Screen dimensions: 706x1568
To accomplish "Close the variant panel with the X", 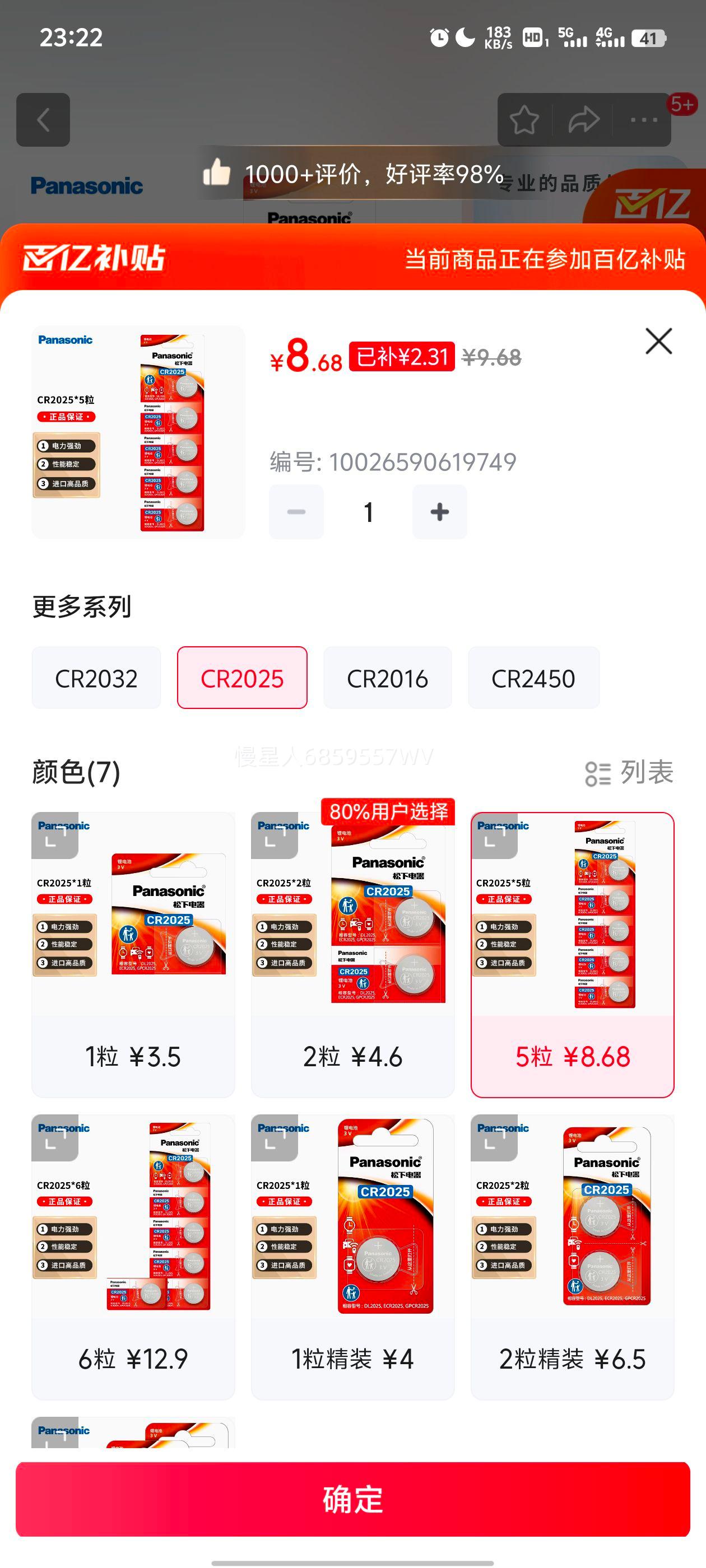I will click(658, 342).
